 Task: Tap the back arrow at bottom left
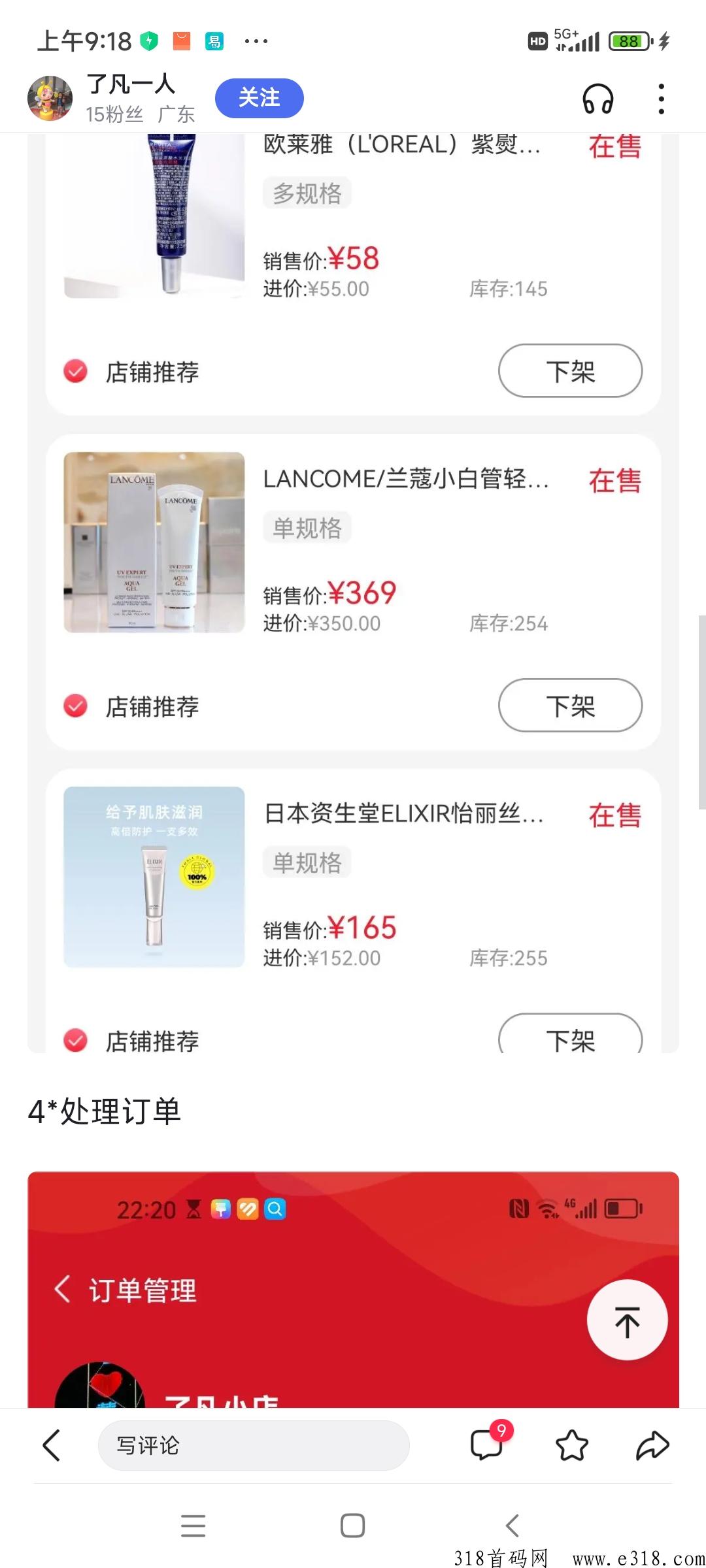click(52, 1445)
